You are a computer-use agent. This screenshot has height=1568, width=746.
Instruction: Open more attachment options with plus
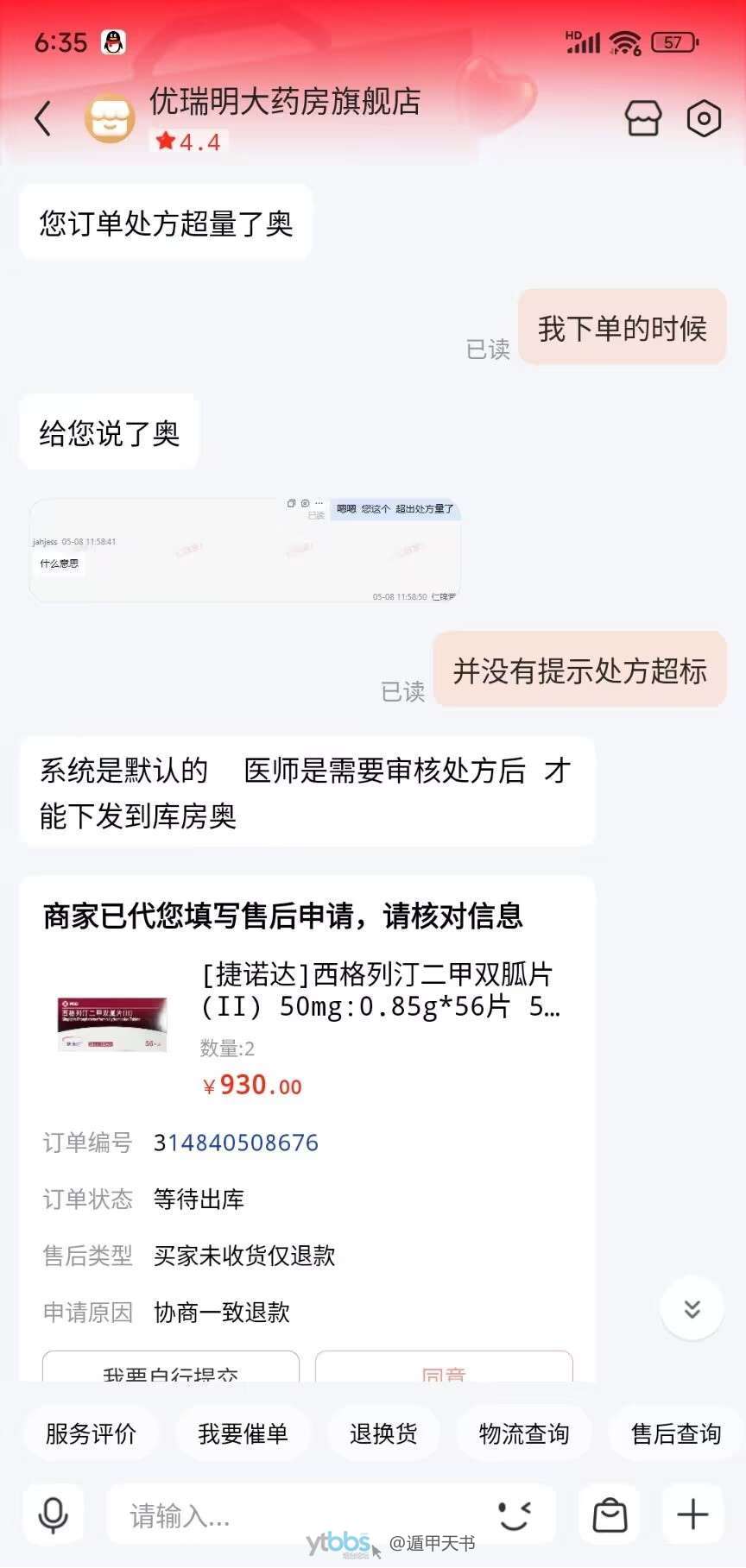tap(692, 1514)
